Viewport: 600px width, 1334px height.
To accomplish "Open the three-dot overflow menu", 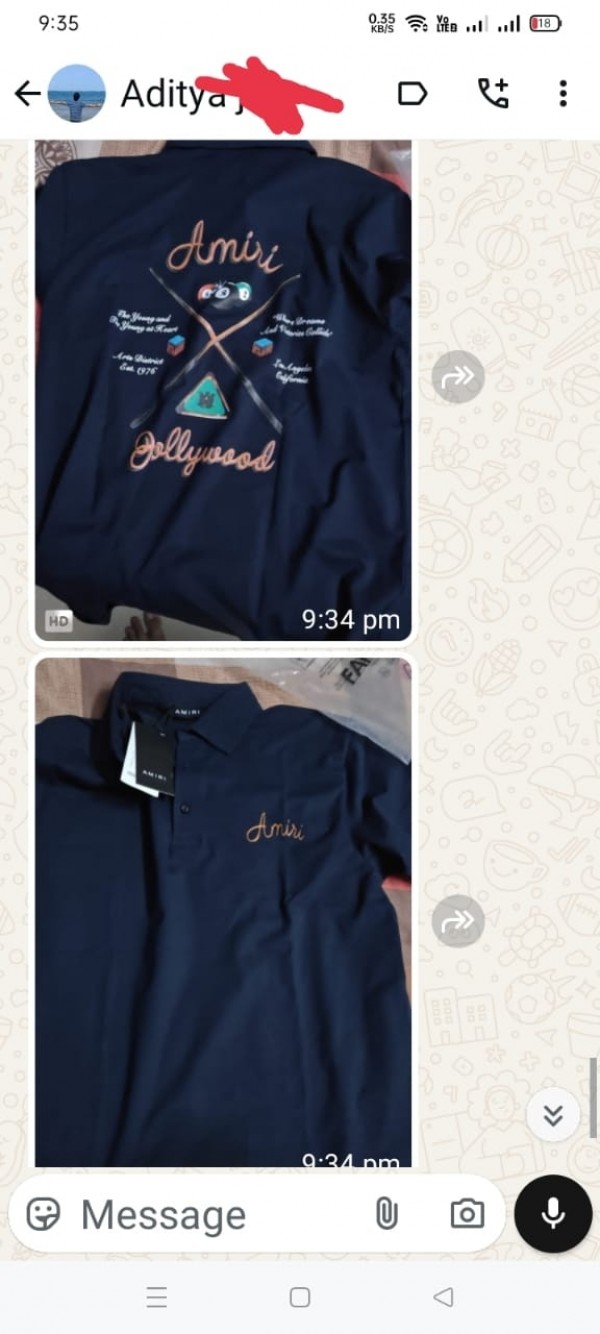I will pos(563,94).
